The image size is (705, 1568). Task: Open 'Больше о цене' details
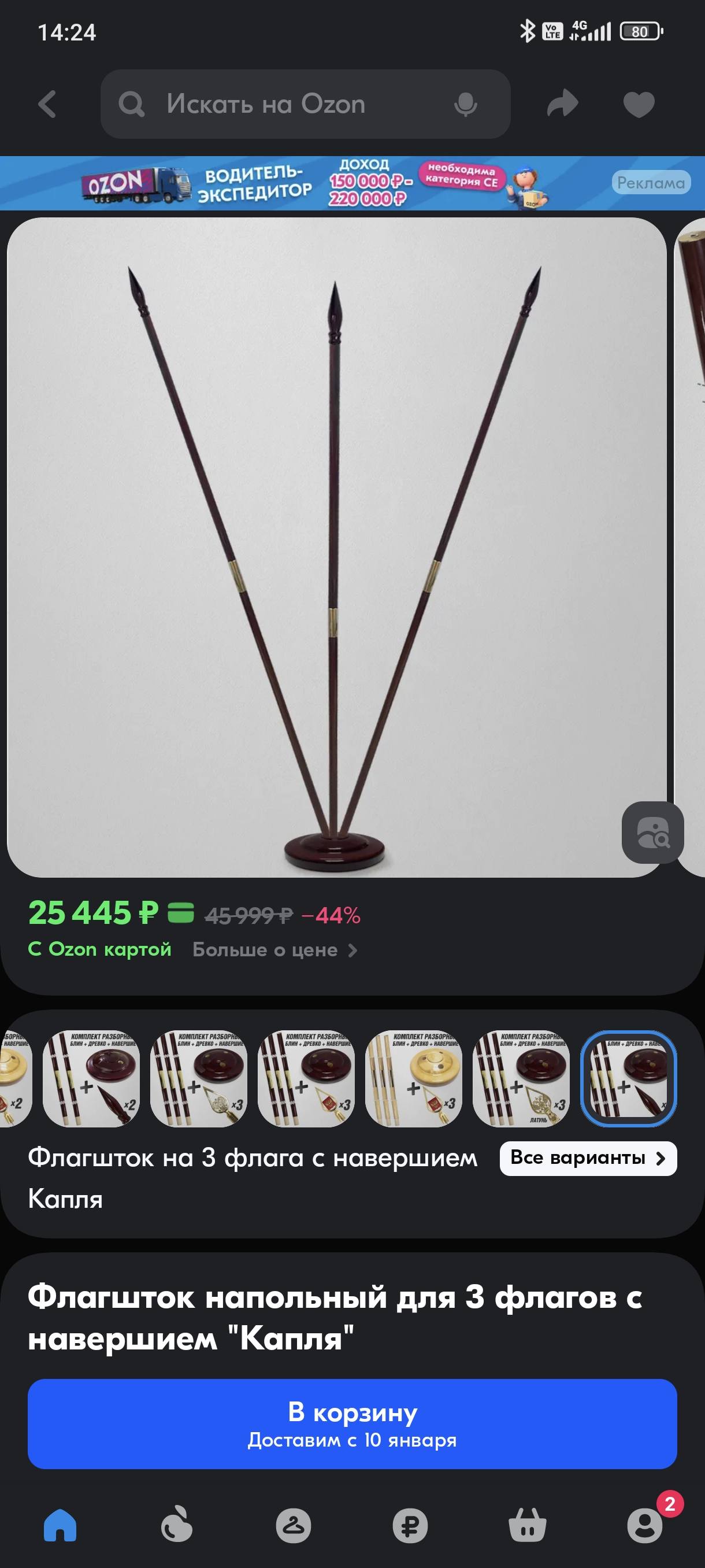click(275, 949)
